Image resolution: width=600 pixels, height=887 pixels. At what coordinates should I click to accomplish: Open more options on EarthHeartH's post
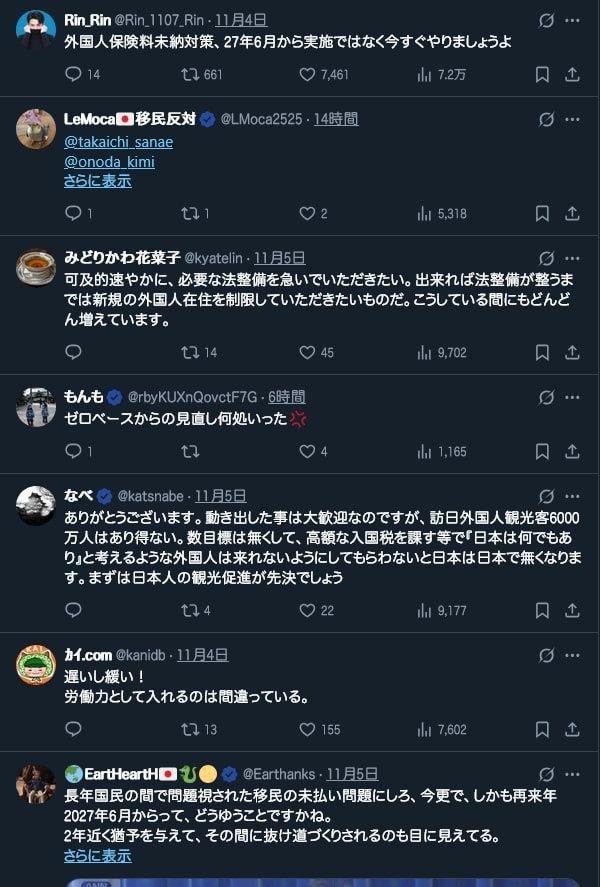click(573, 775)
